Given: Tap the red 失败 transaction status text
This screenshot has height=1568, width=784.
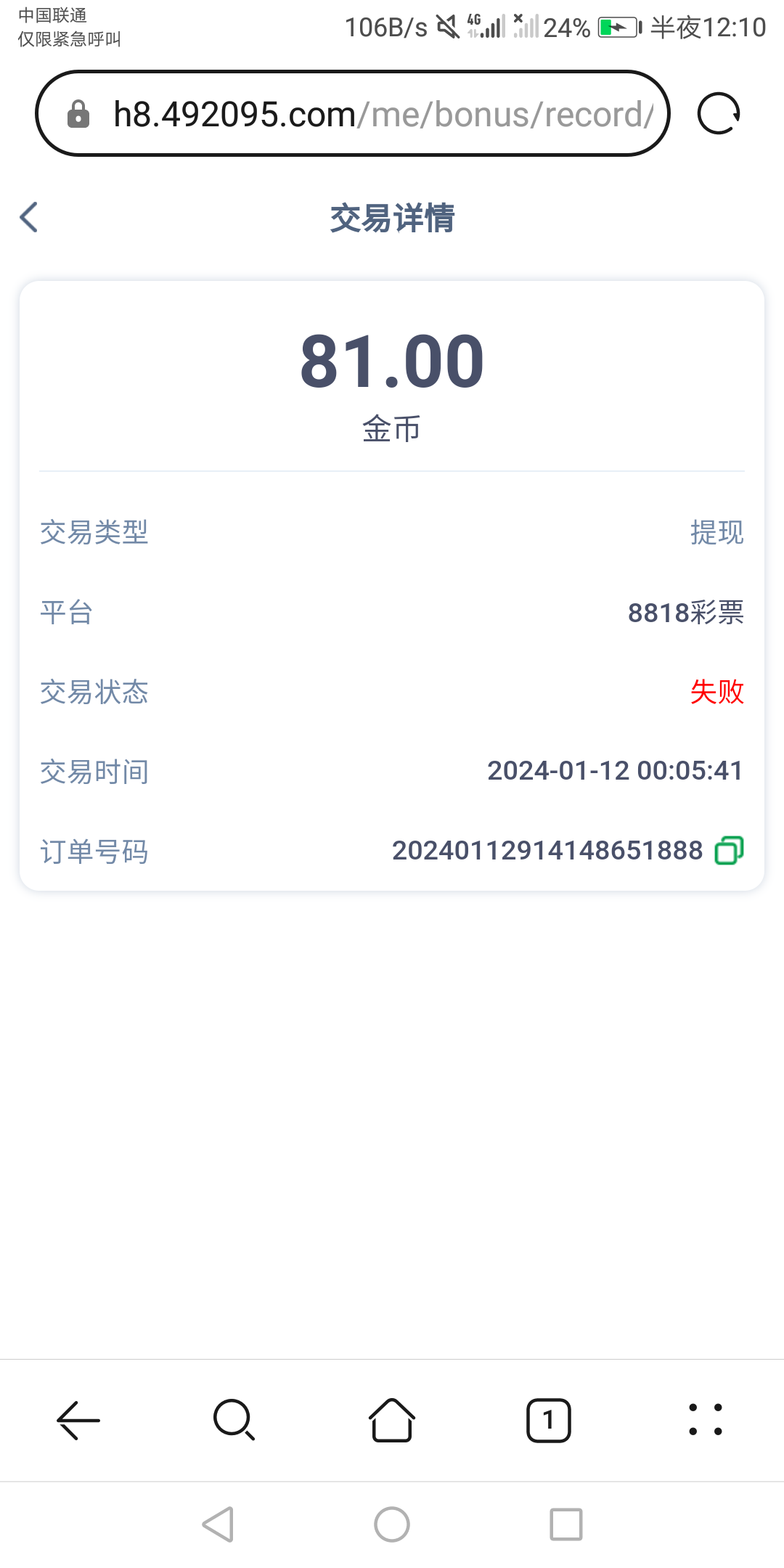Looking at the screenshot, I should pyautogui.click(x=716, y=693).
